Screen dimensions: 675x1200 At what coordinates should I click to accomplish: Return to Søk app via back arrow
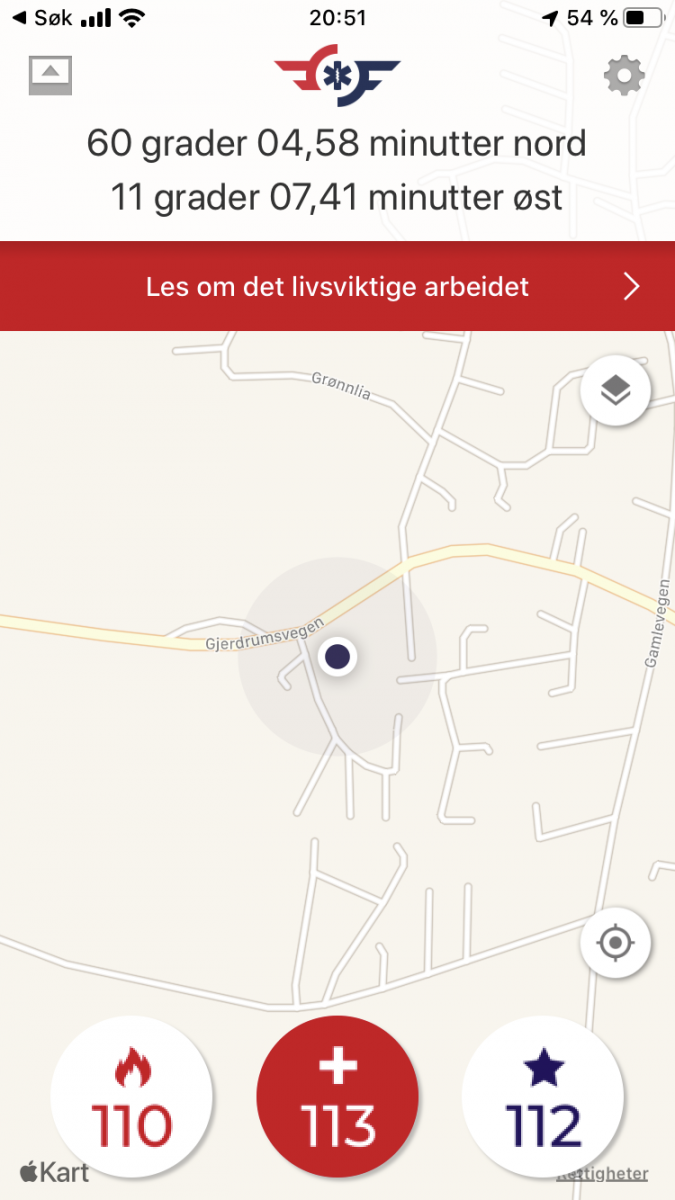click(40, 18)
